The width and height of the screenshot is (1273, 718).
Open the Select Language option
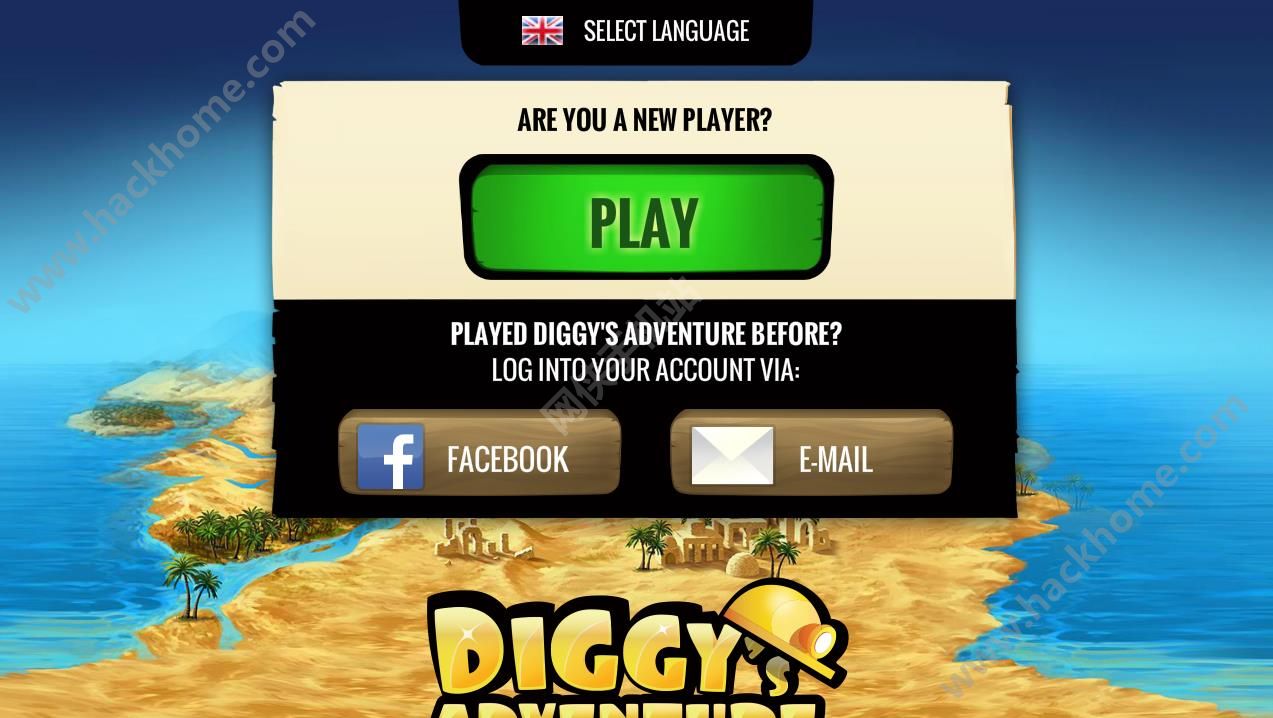pyautogui.click(x=636, y=31)
